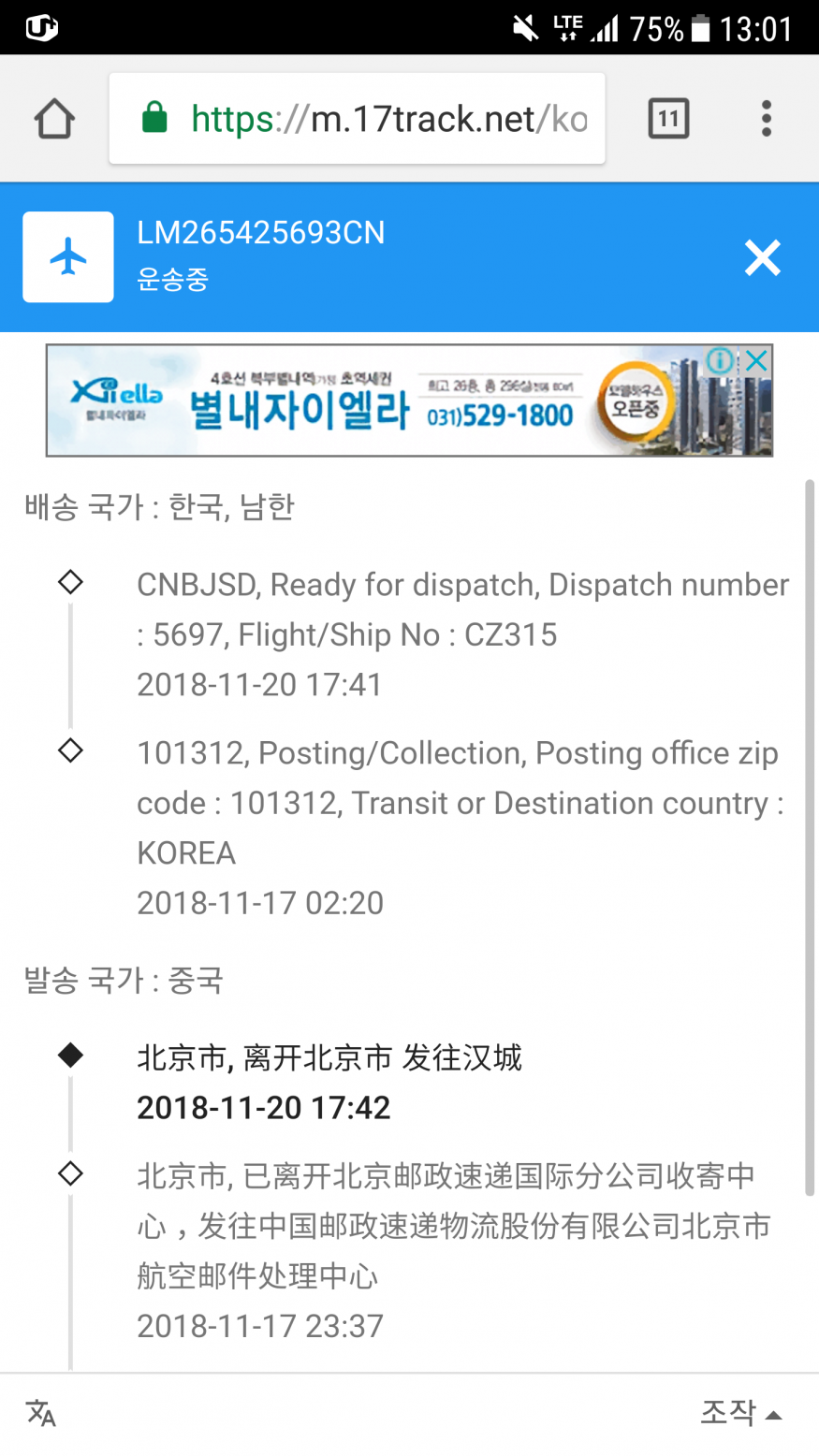Open the browser overflow menu

(x=767, y=119)
